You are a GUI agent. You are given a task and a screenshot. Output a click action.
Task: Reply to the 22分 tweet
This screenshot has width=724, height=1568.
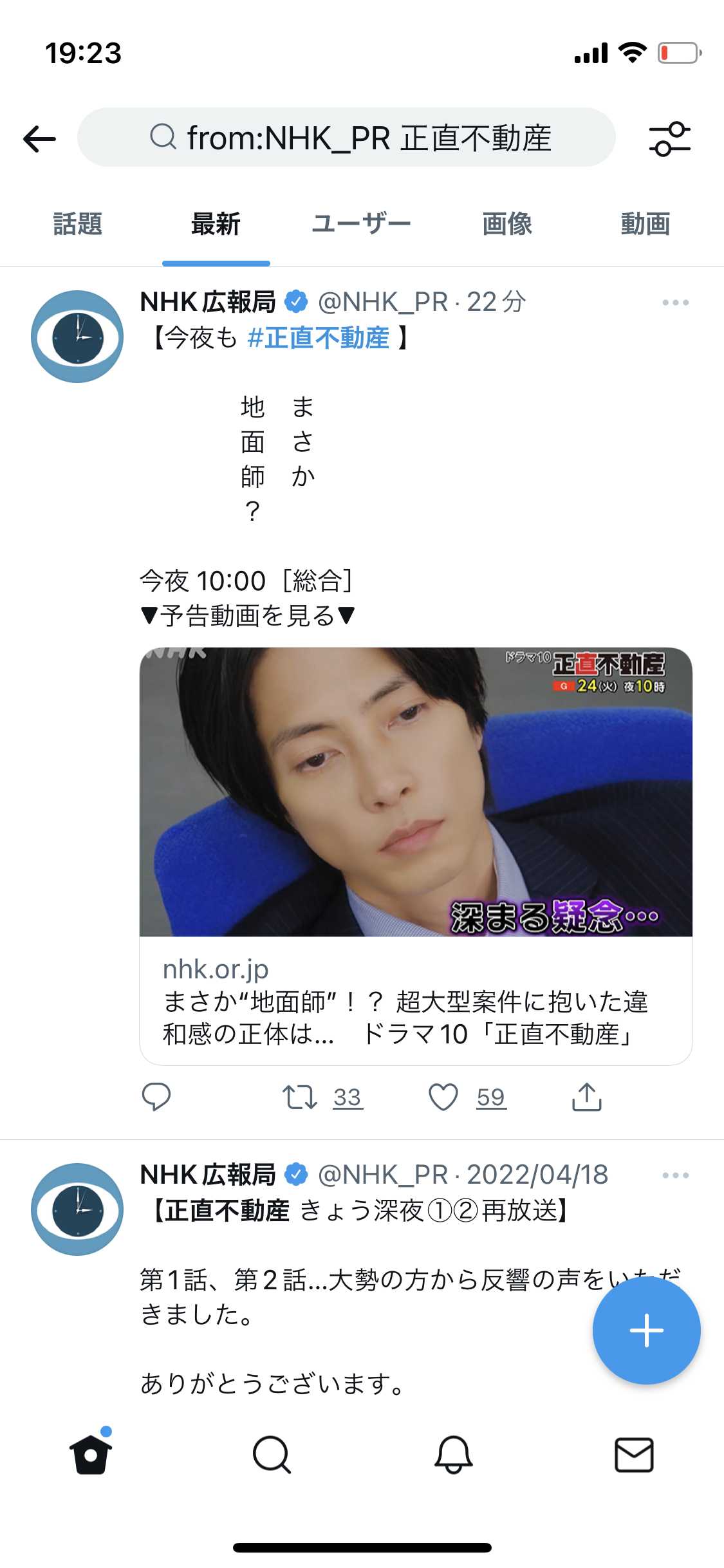(156, 1097)
